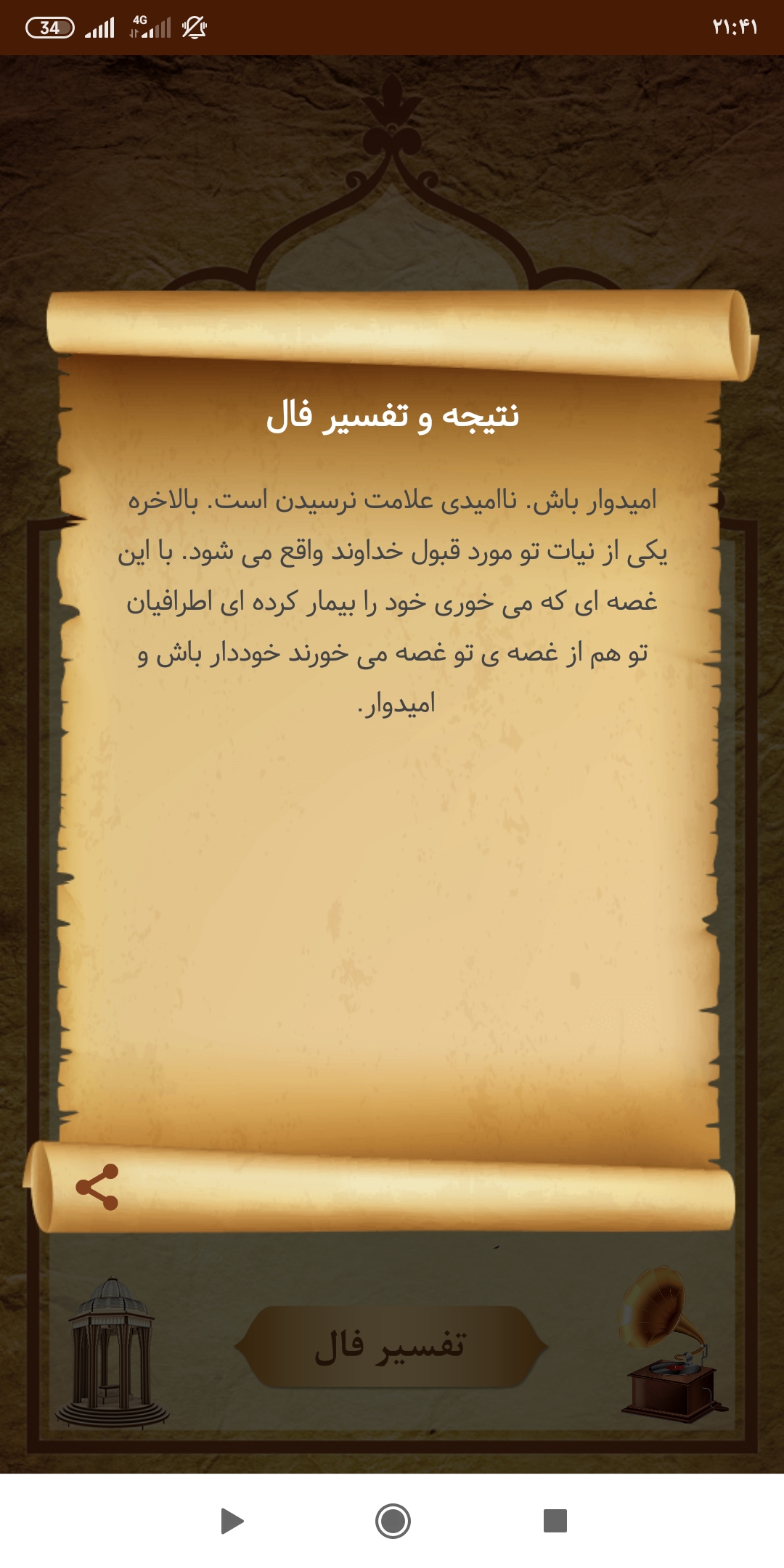Go to the phone home screen
This screenshot has height=1568, width=784.
[x=393, y=1521]
